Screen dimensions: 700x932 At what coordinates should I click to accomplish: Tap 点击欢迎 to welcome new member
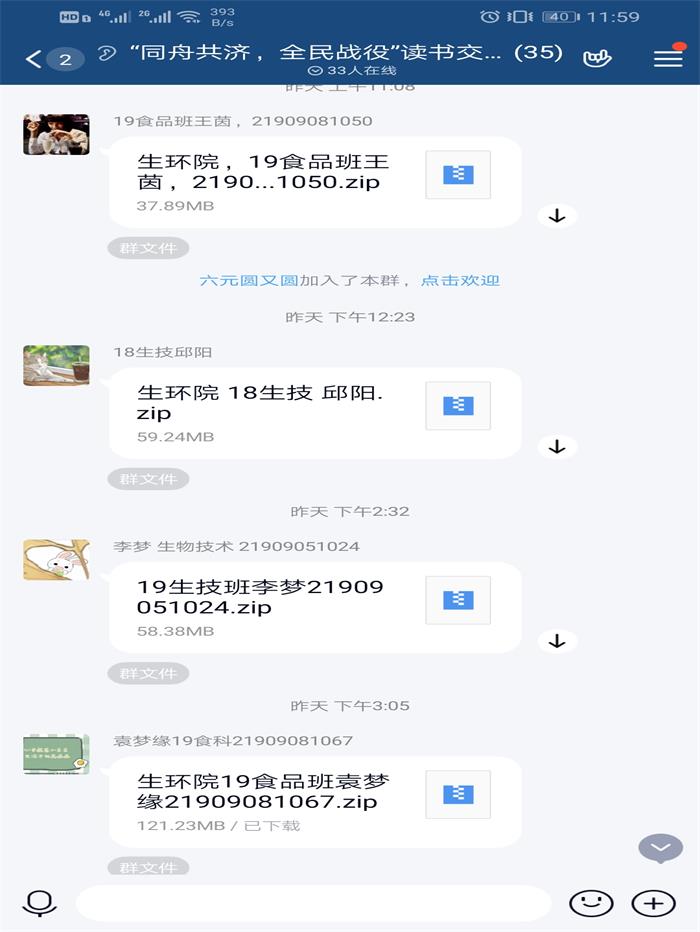tap(460, 281)
